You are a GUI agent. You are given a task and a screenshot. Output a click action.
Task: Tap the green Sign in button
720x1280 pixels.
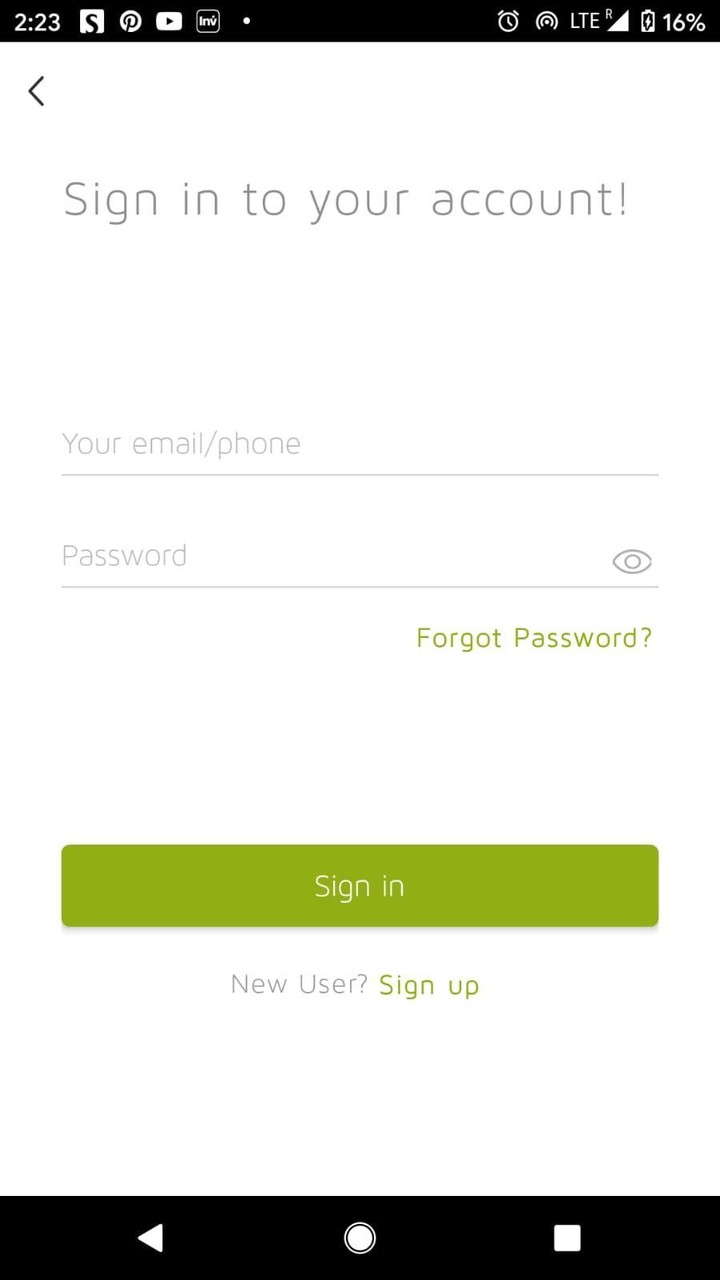[x=359, y=886]
